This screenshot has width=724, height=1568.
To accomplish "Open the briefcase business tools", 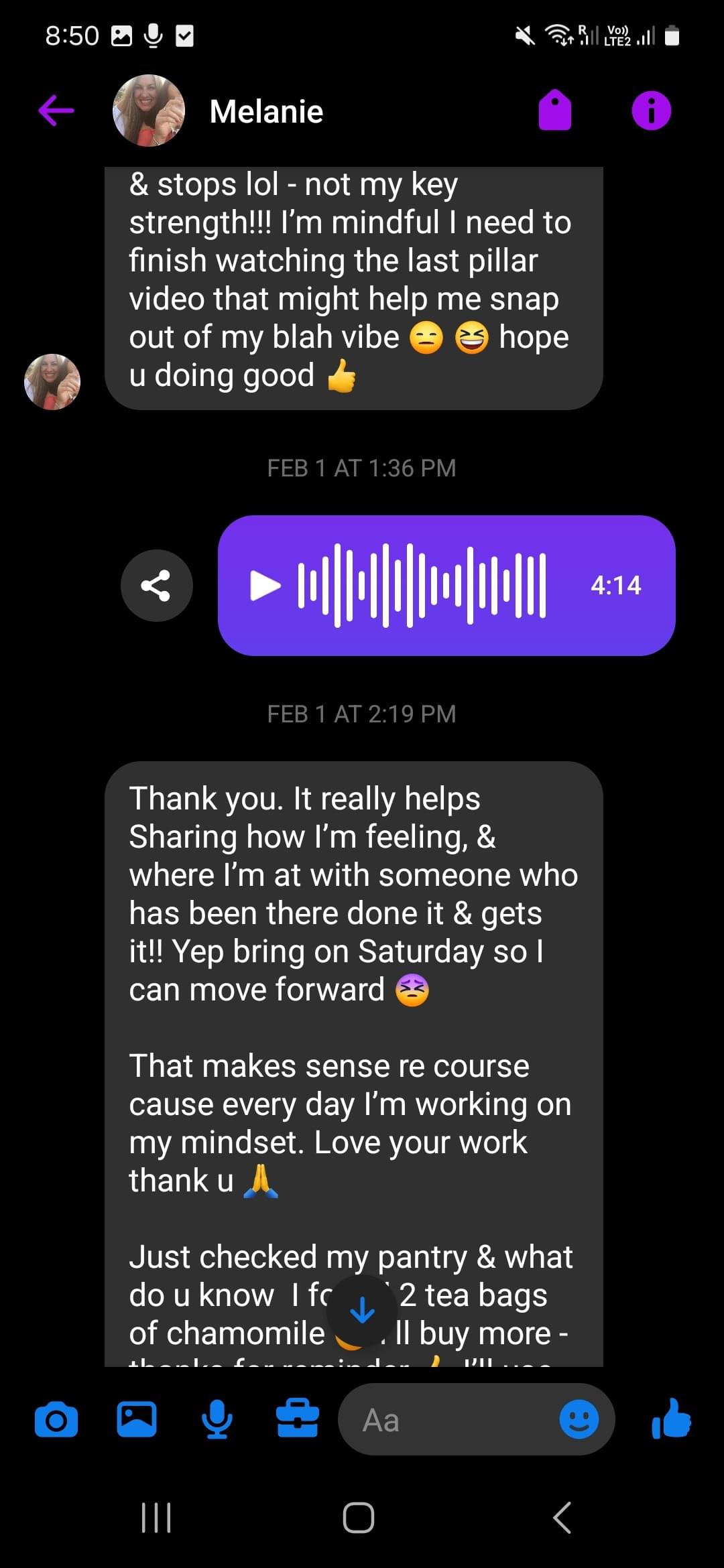I will pos(298,1419).
